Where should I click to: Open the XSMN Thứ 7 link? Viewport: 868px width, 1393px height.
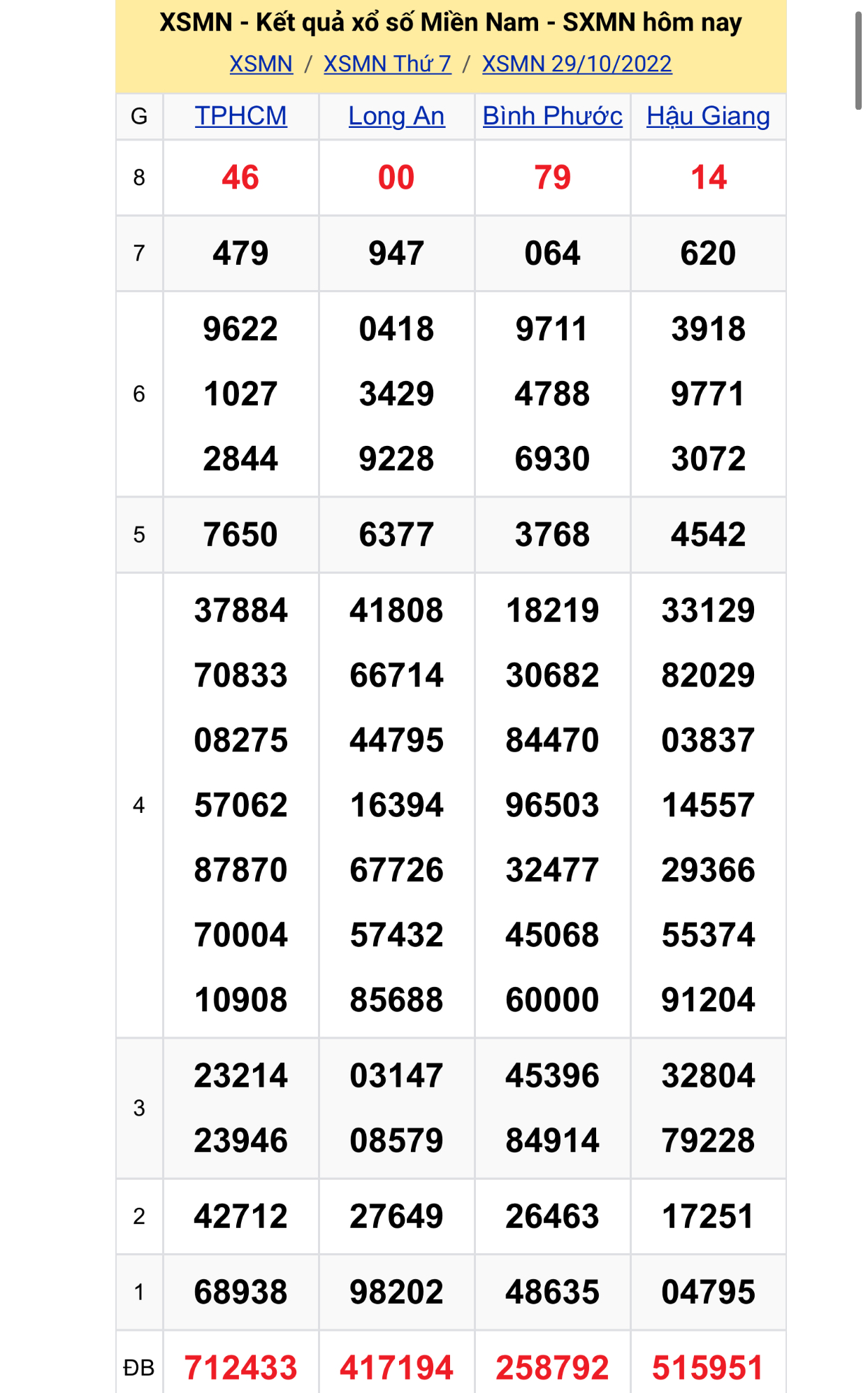coord(387,64)
